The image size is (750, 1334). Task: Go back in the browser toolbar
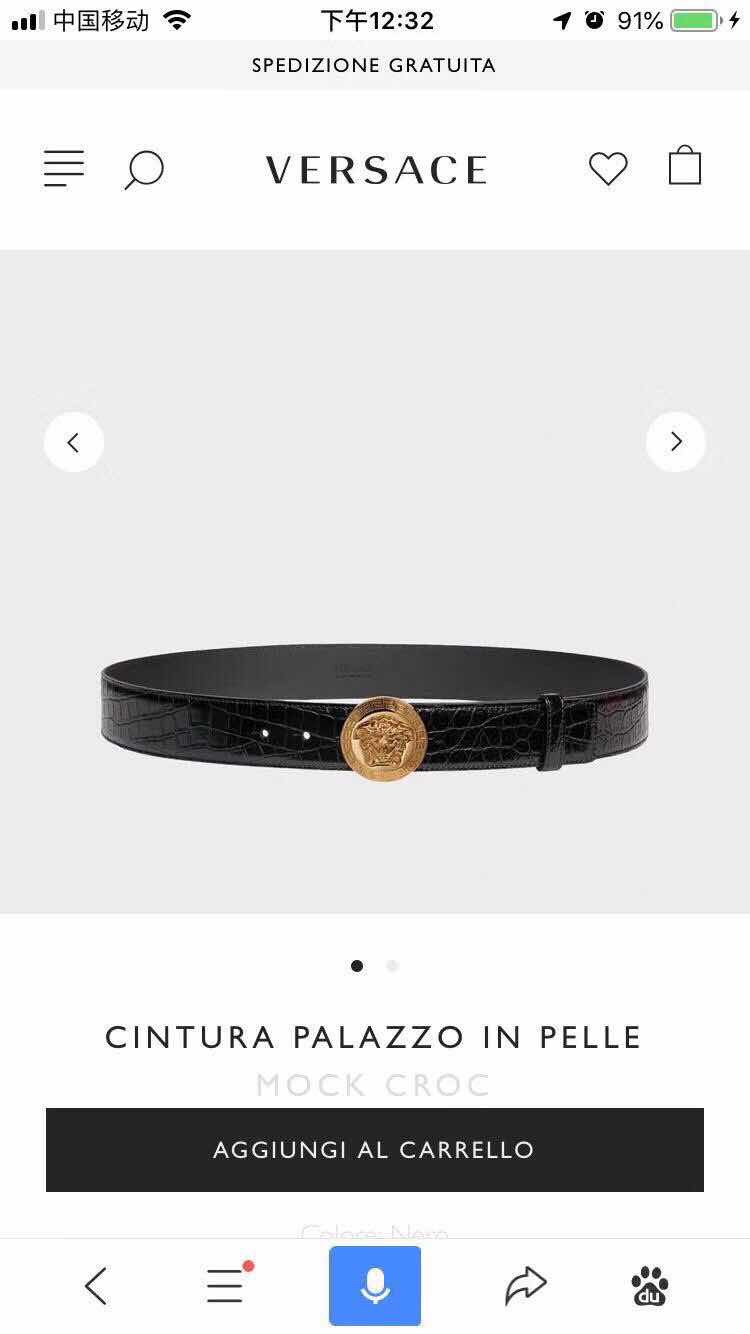[x=96, y=1286]
